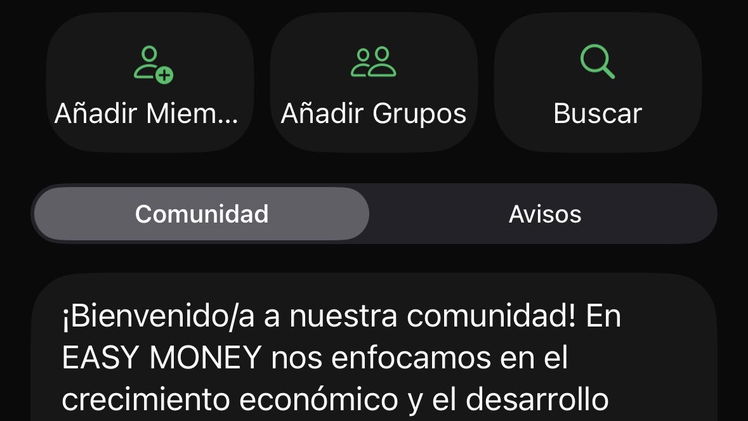The width and height of the screenshot is (748, 421).
Task: Tap the Añadir Miembros button
Action: [x=150, y=82]
